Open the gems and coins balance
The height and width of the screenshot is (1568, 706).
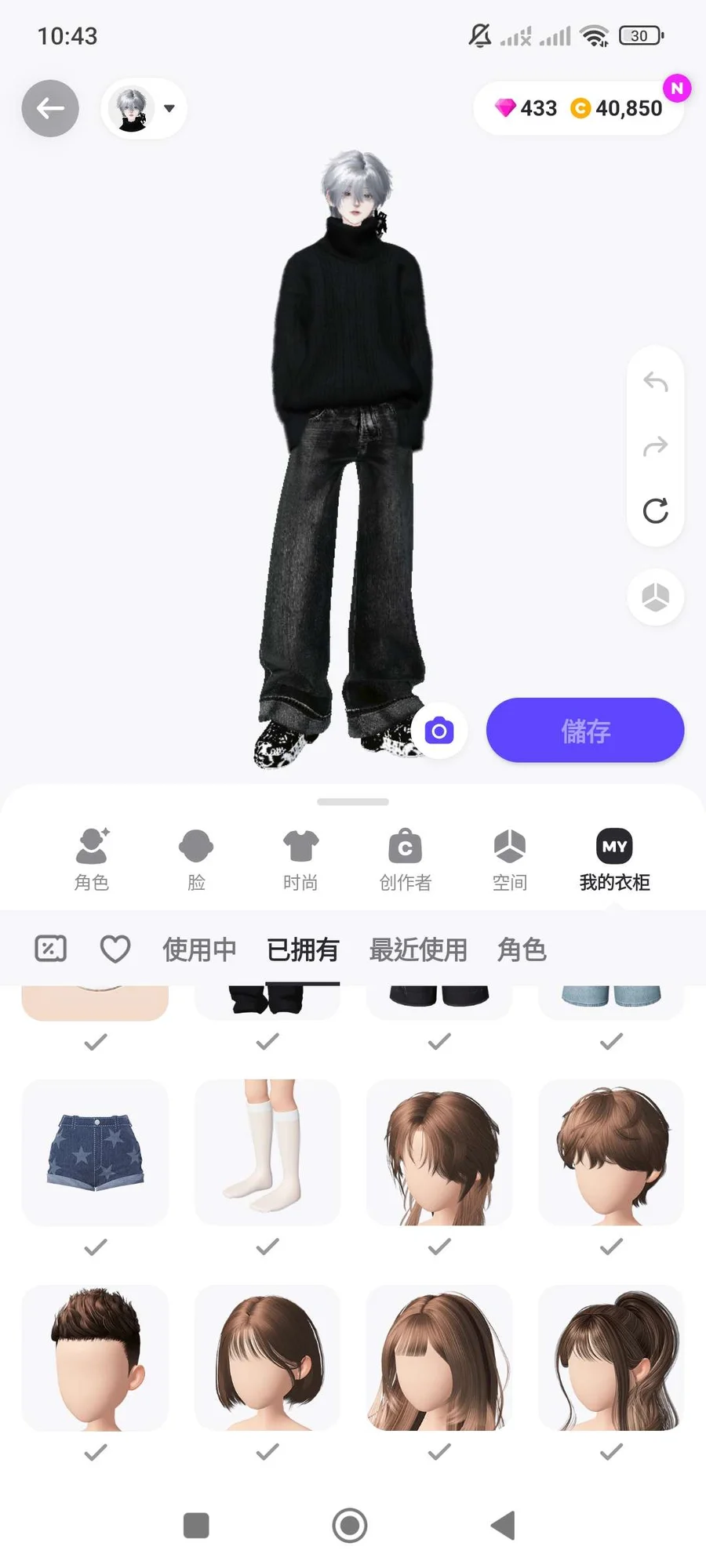(579, 108)
